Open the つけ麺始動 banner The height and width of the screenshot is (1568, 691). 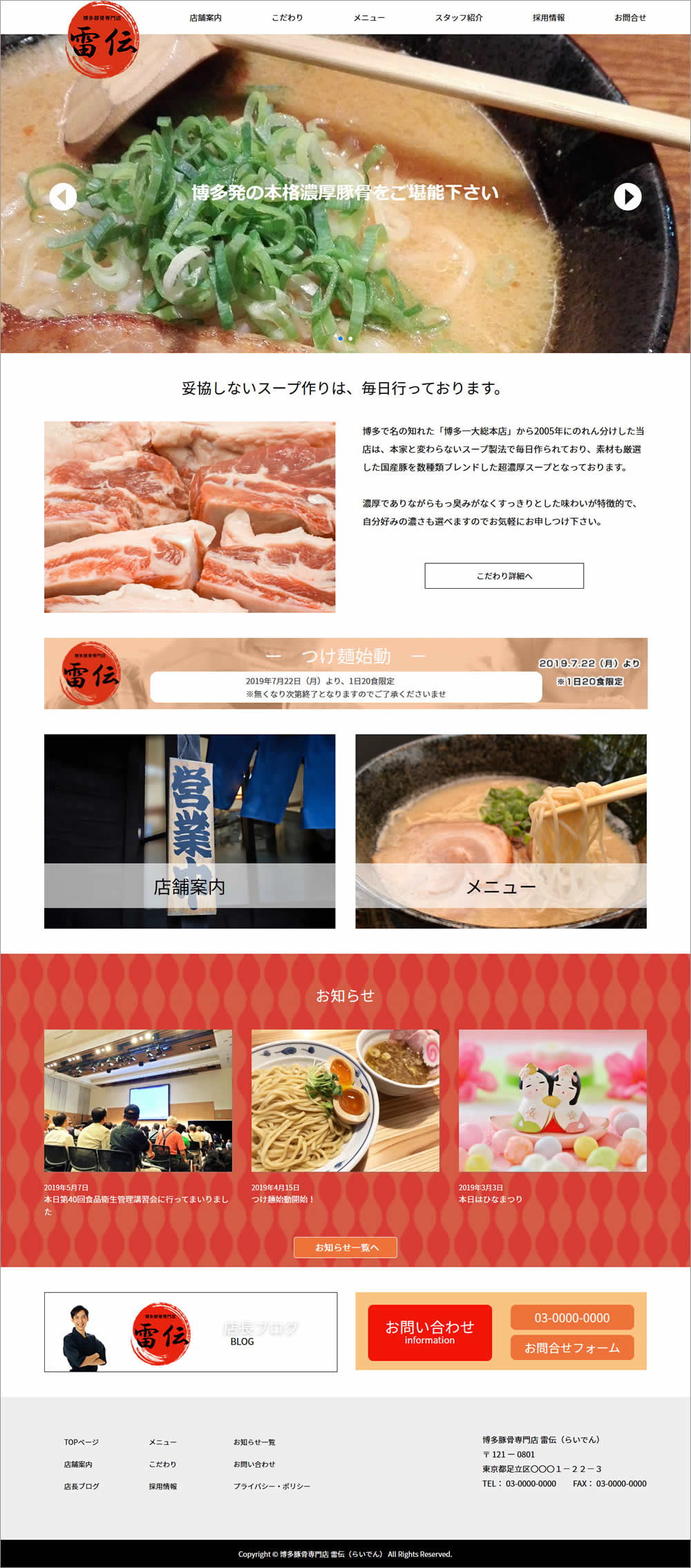[345, 673]
